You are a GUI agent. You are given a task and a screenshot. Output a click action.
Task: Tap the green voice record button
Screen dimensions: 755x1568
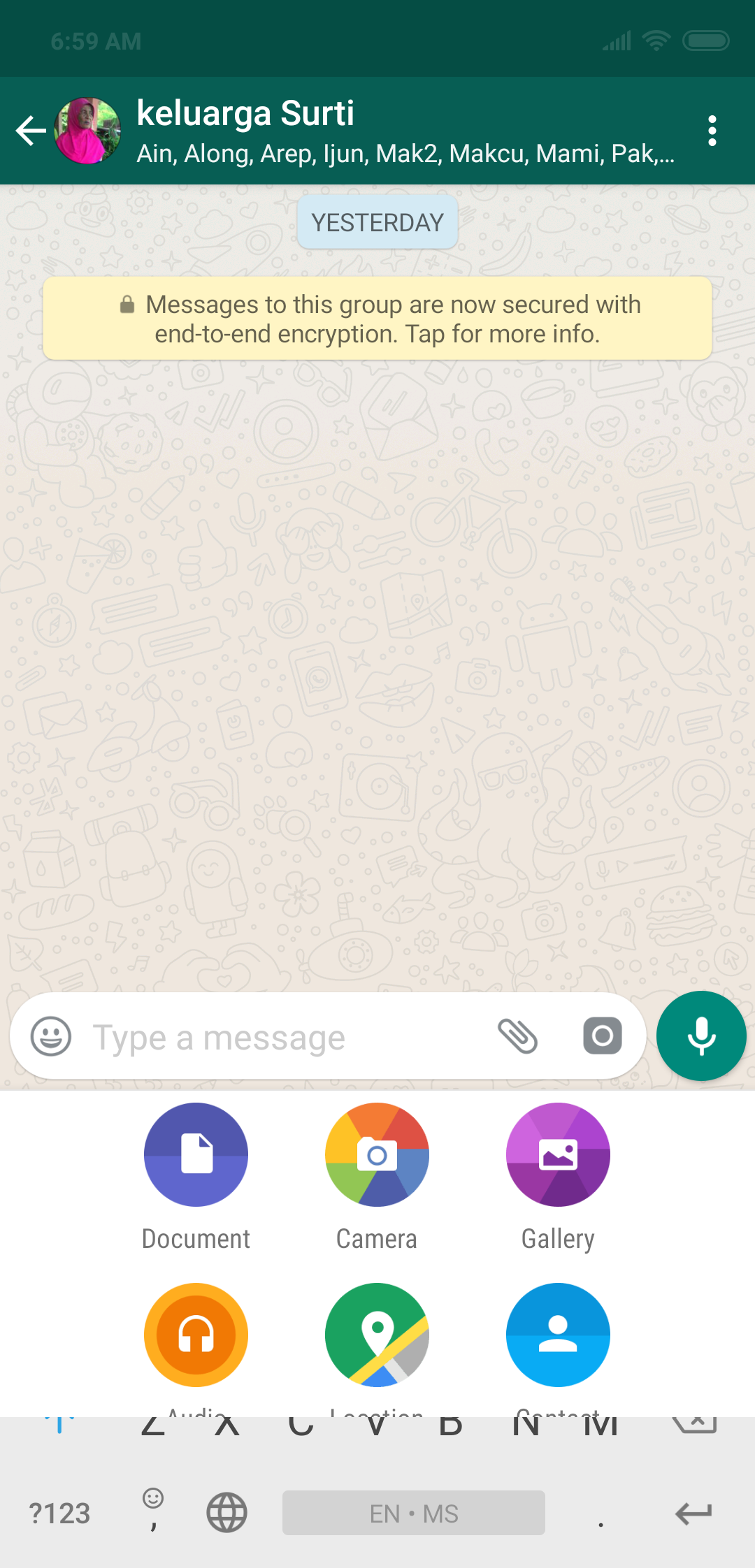pyautogui.click(x=701, y=1036)
